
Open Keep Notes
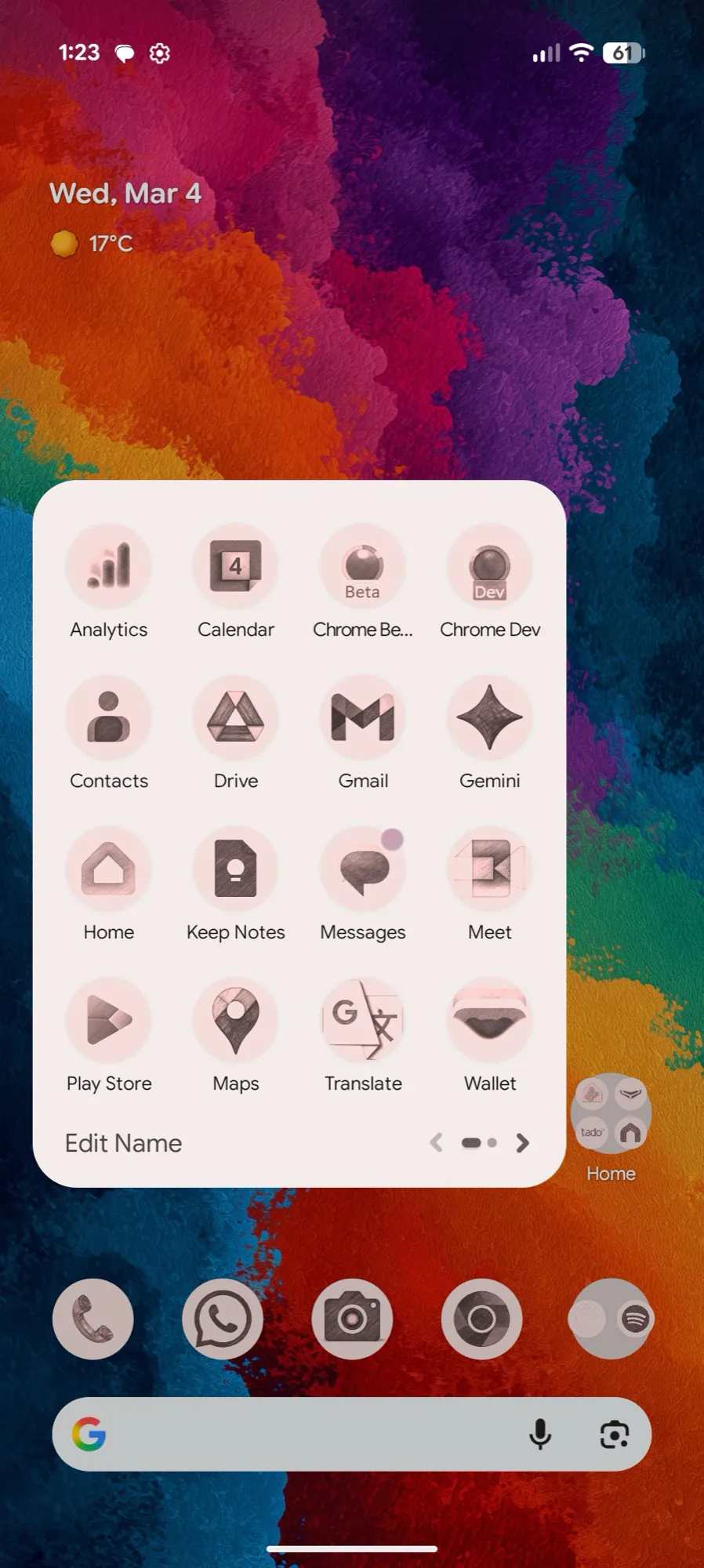tap(235, 868)
